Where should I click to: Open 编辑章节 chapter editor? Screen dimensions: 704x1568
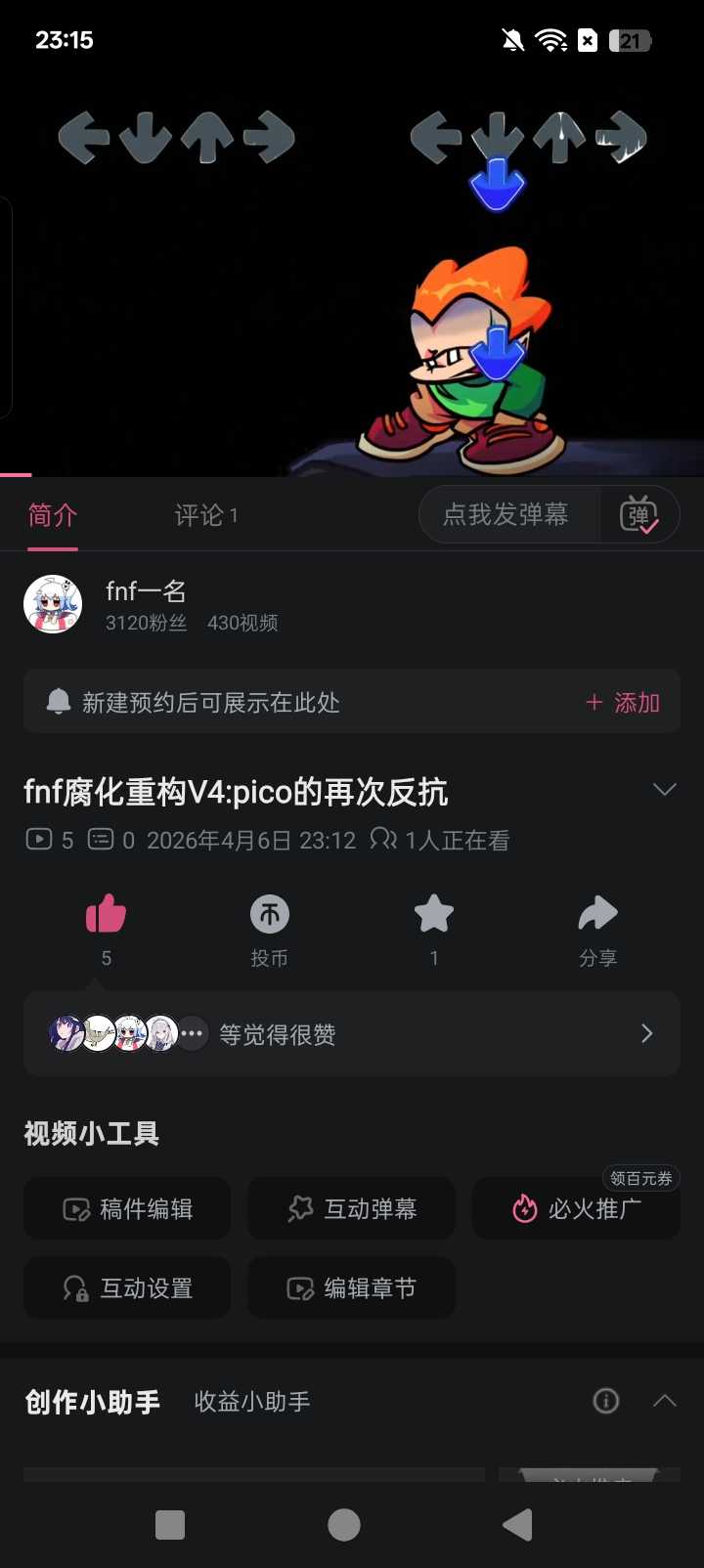pyautogui.click(x=352, y=1288)
